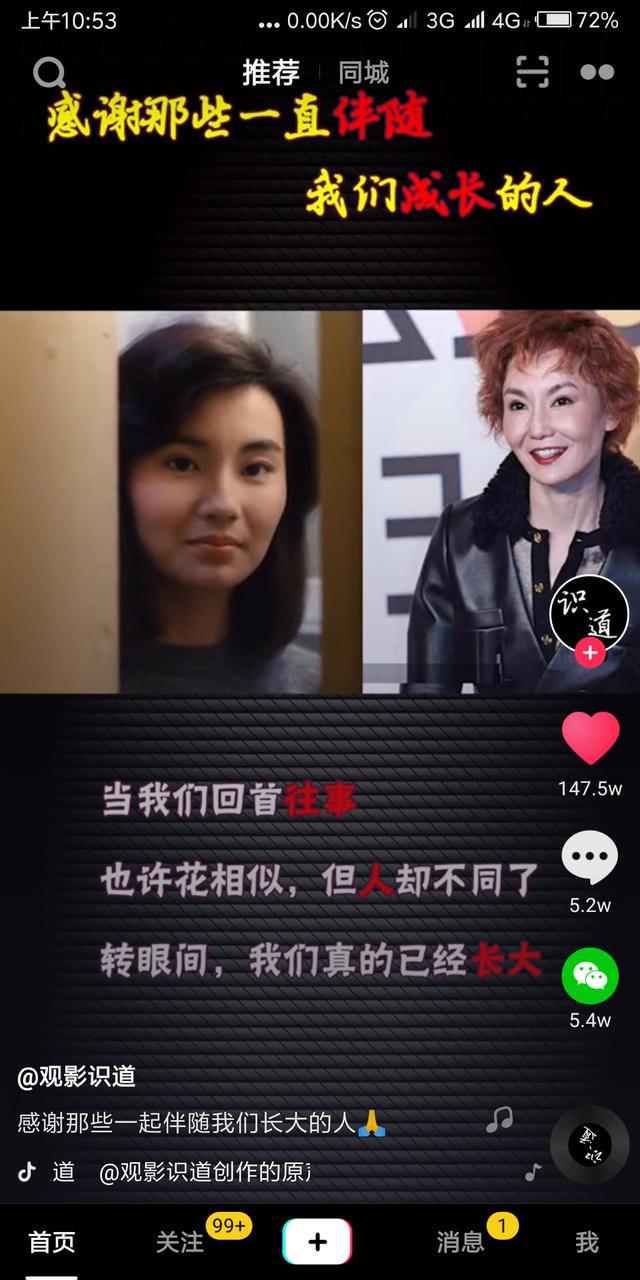The width and height of the screenshot is (640, 1280).
Task: Open the creator's 识道 avatar profile
Action: click(x=589, y=613)
